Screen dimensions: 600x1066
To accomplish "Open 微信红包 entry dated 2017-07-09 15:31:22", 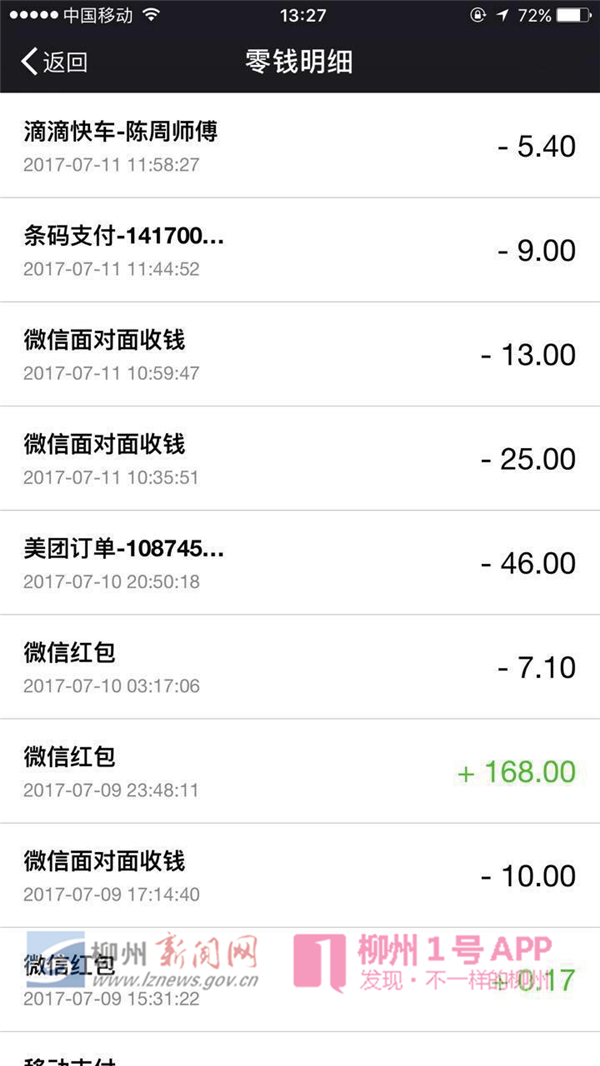I will pos(300,980).
